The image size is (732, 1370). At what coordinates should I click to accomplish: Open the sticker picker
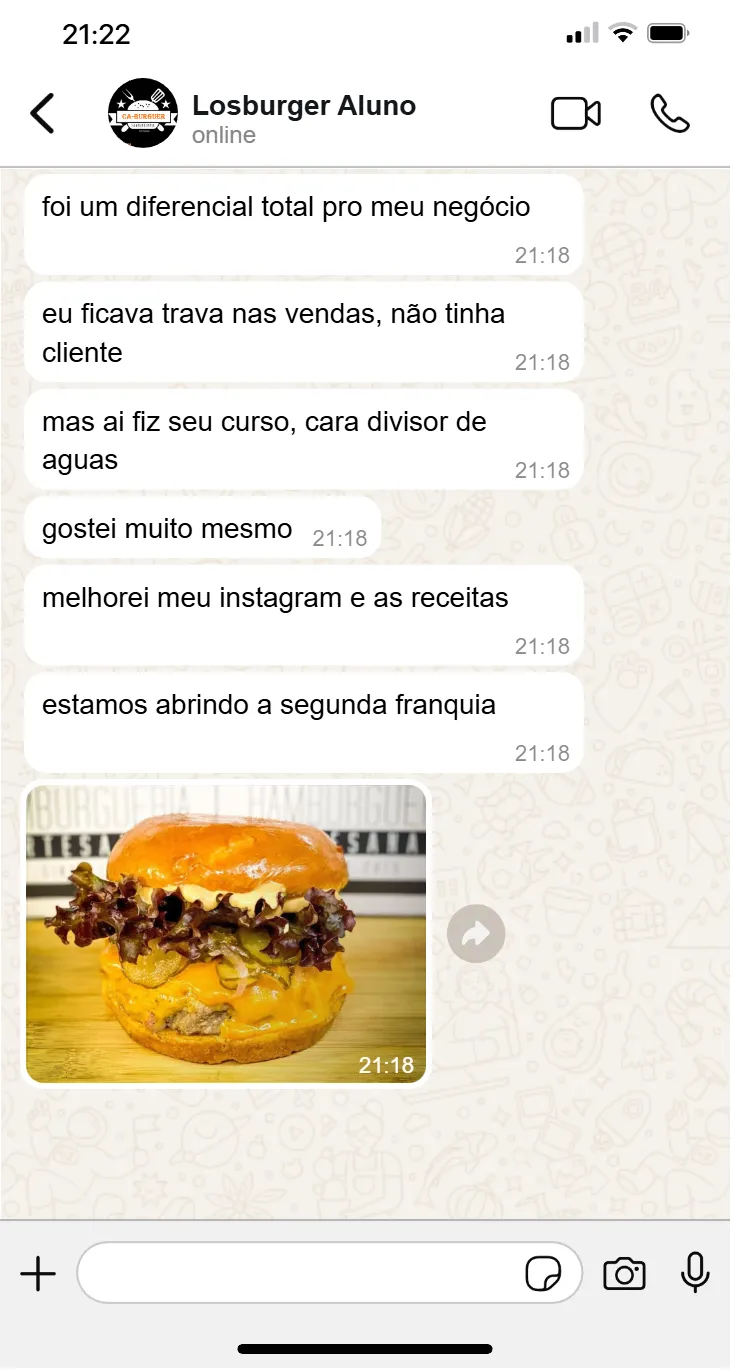pyautogui.click(x=543, y=1274)
